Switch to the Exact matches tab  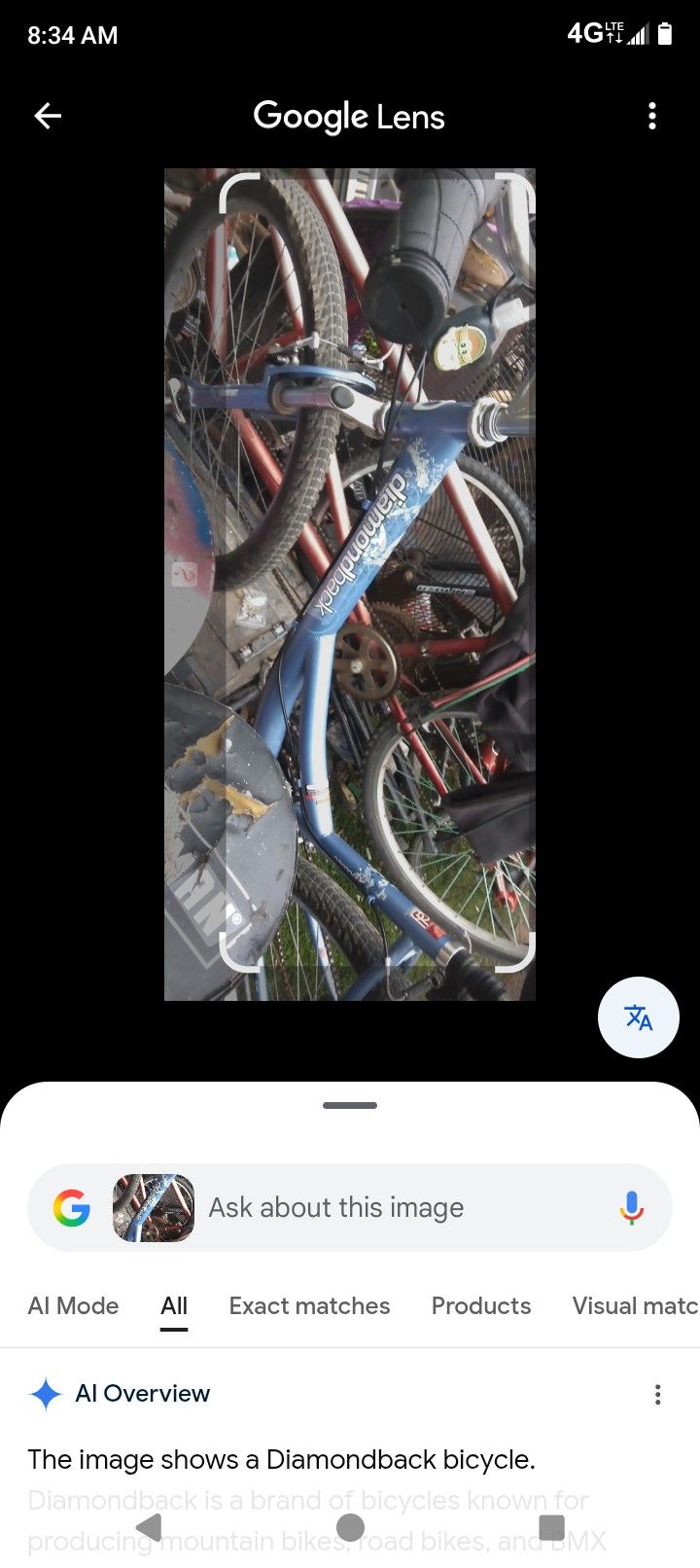(309, 1306)
